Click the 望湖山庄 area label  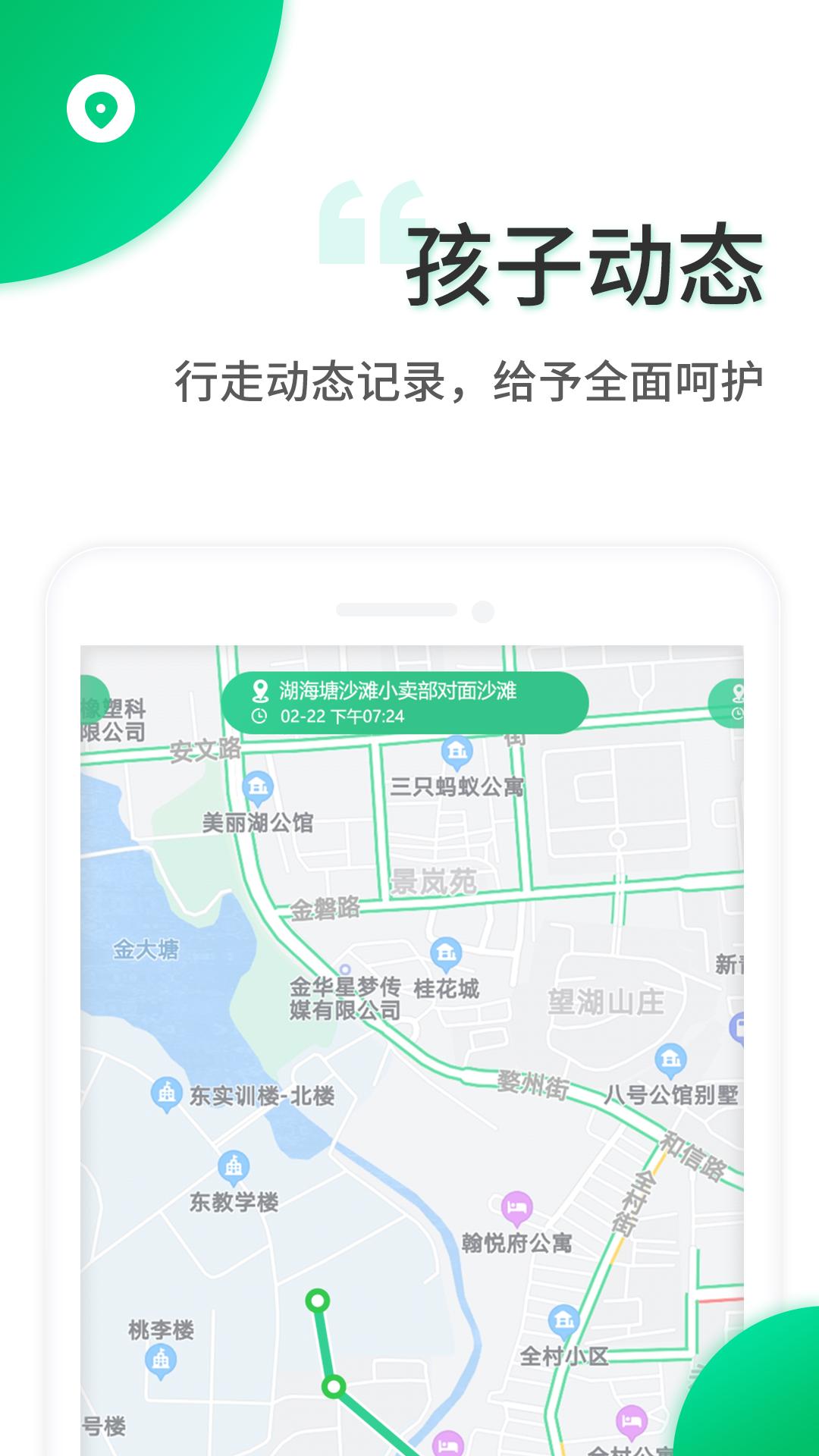607,1001
